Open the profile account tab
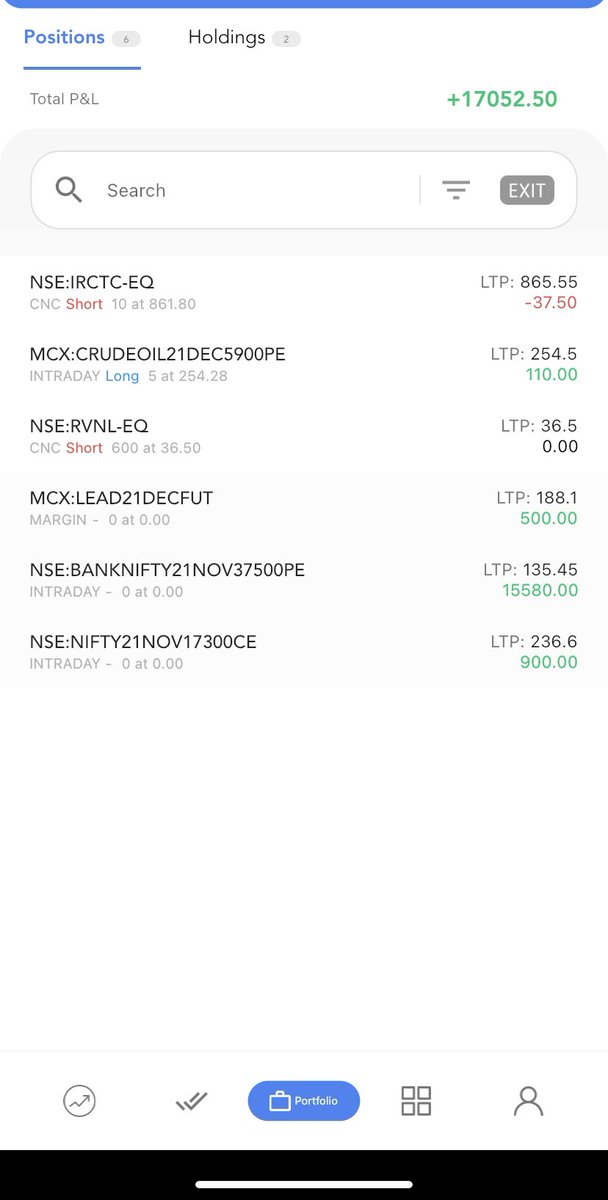 click(x=528, y=1101)
